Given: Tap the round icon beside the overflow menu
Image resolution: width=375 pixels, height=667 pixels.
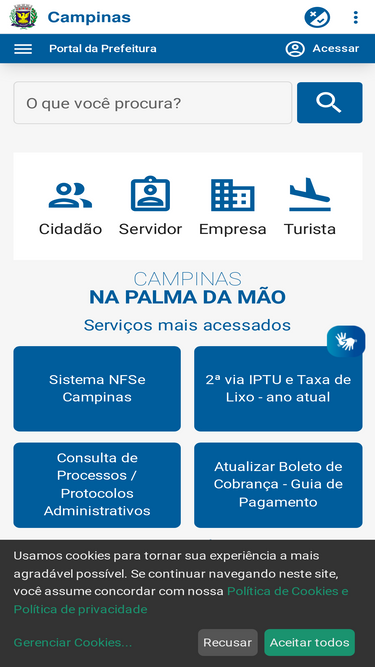Looking at the screenshot, I should point(317,17).
